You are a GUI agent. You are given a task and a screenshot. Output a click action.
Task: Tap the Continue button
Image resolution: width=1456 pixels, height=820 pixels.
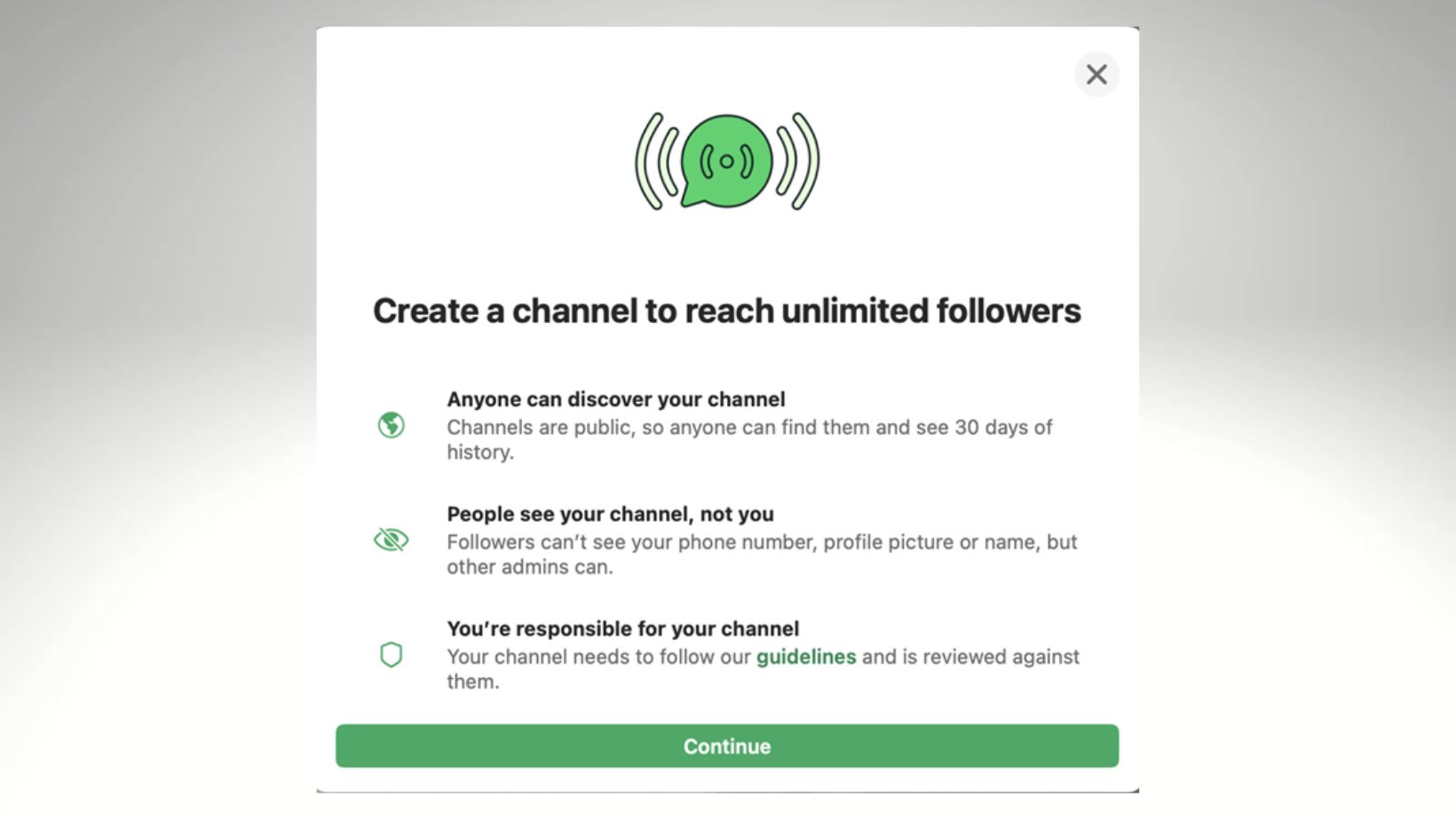[726, 745]
